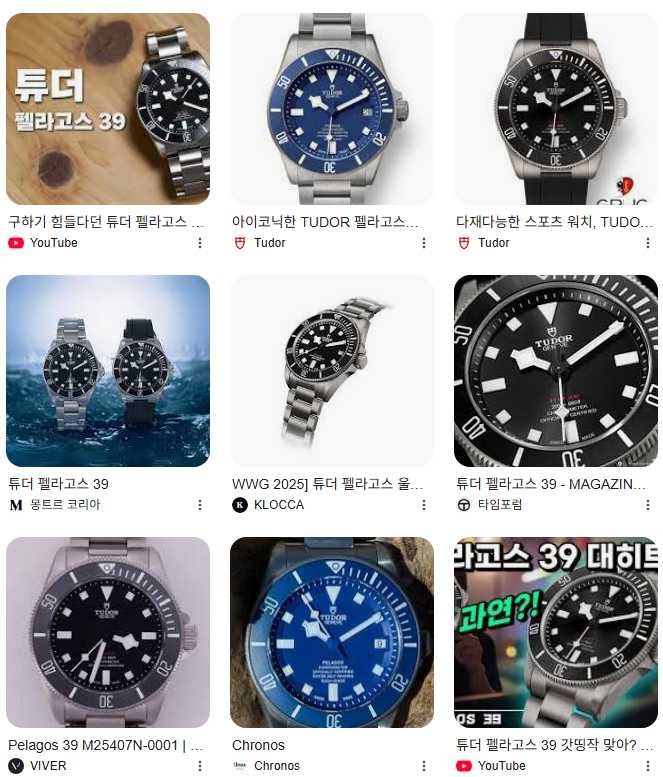Open more options for 다재다능한 스포츠 워치 result
Screen dimensions: 663x777
(647, 243)
